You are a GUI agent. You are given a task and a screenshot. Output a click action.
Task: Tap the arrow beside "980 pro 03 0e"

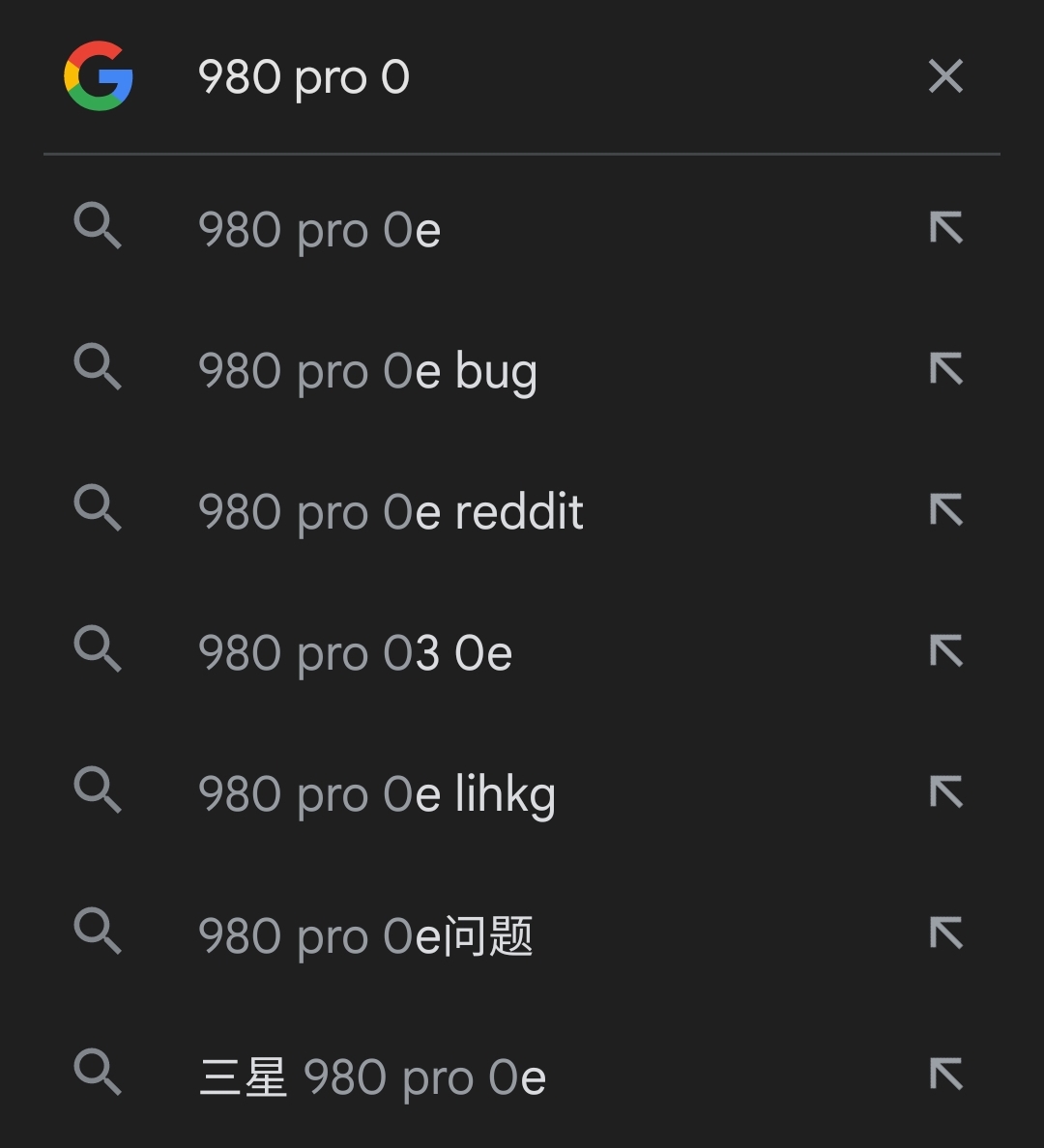point(945,651)
